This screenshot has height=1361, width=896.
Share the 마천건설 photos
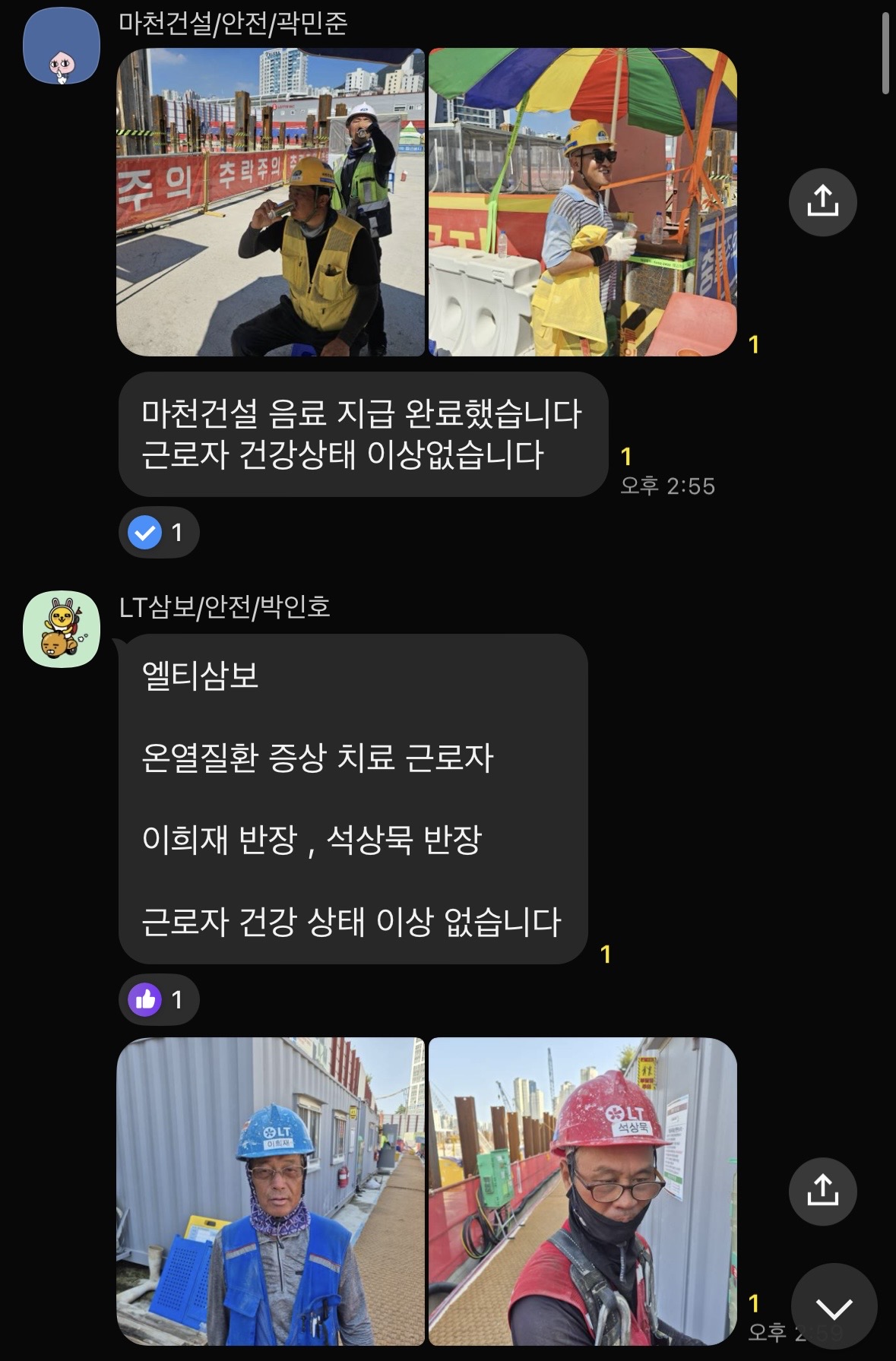click(x=822, y=202)
